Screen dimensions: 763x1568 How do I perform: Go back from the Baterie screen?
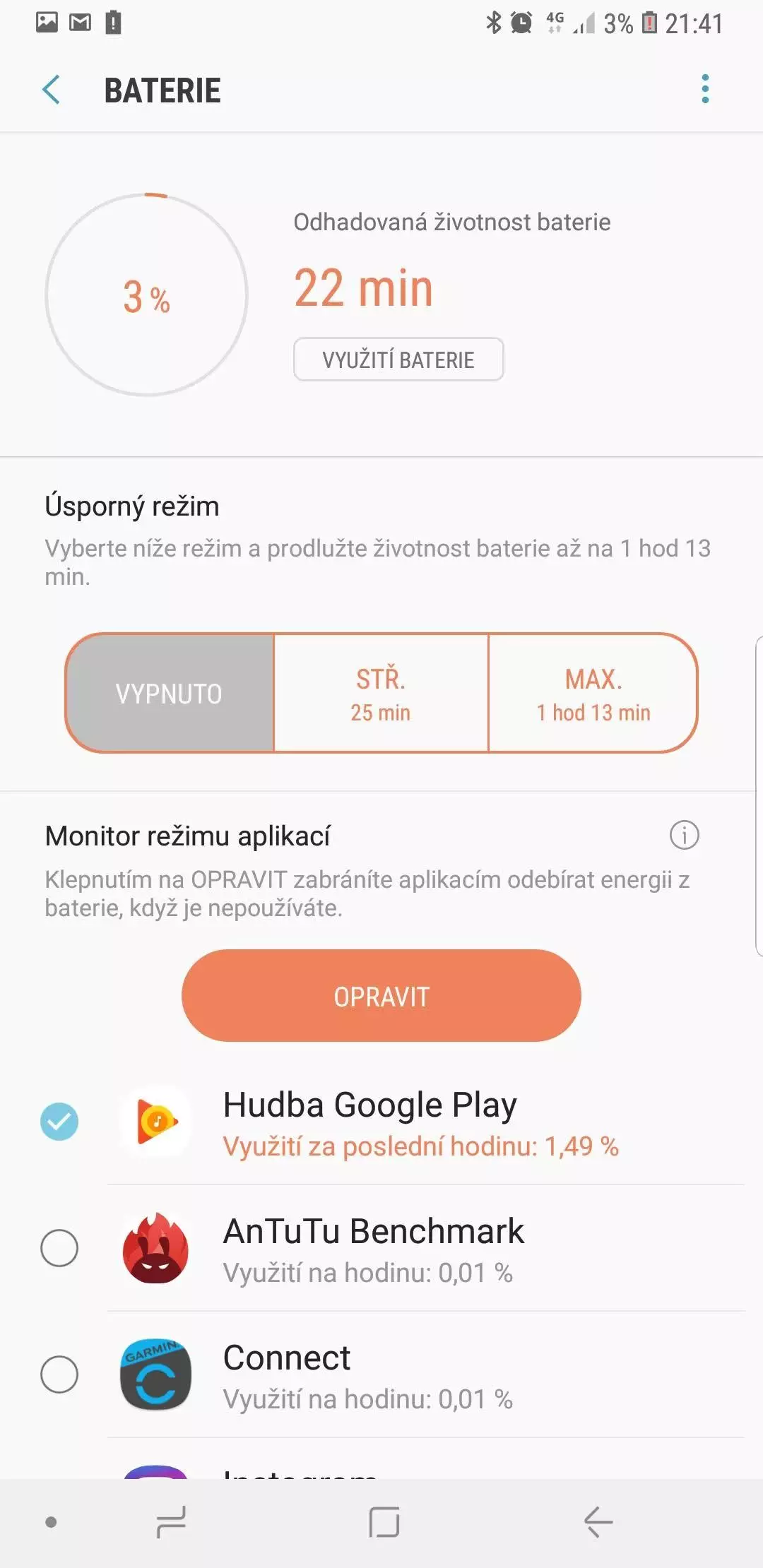(51, 90)
